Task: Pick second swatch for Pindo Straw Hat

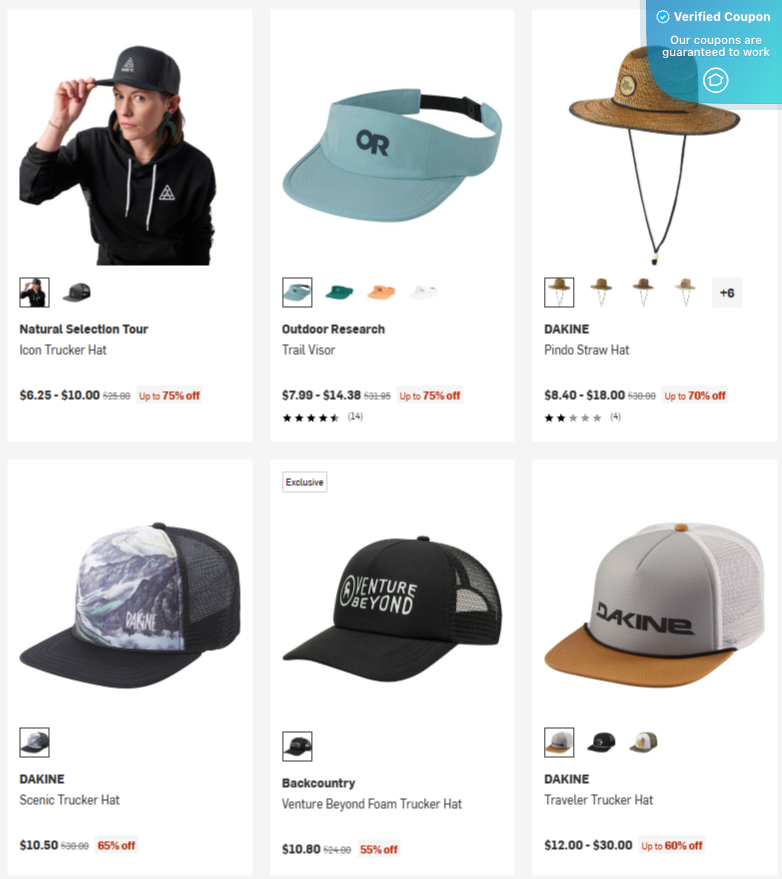Action: pos(601,290)
